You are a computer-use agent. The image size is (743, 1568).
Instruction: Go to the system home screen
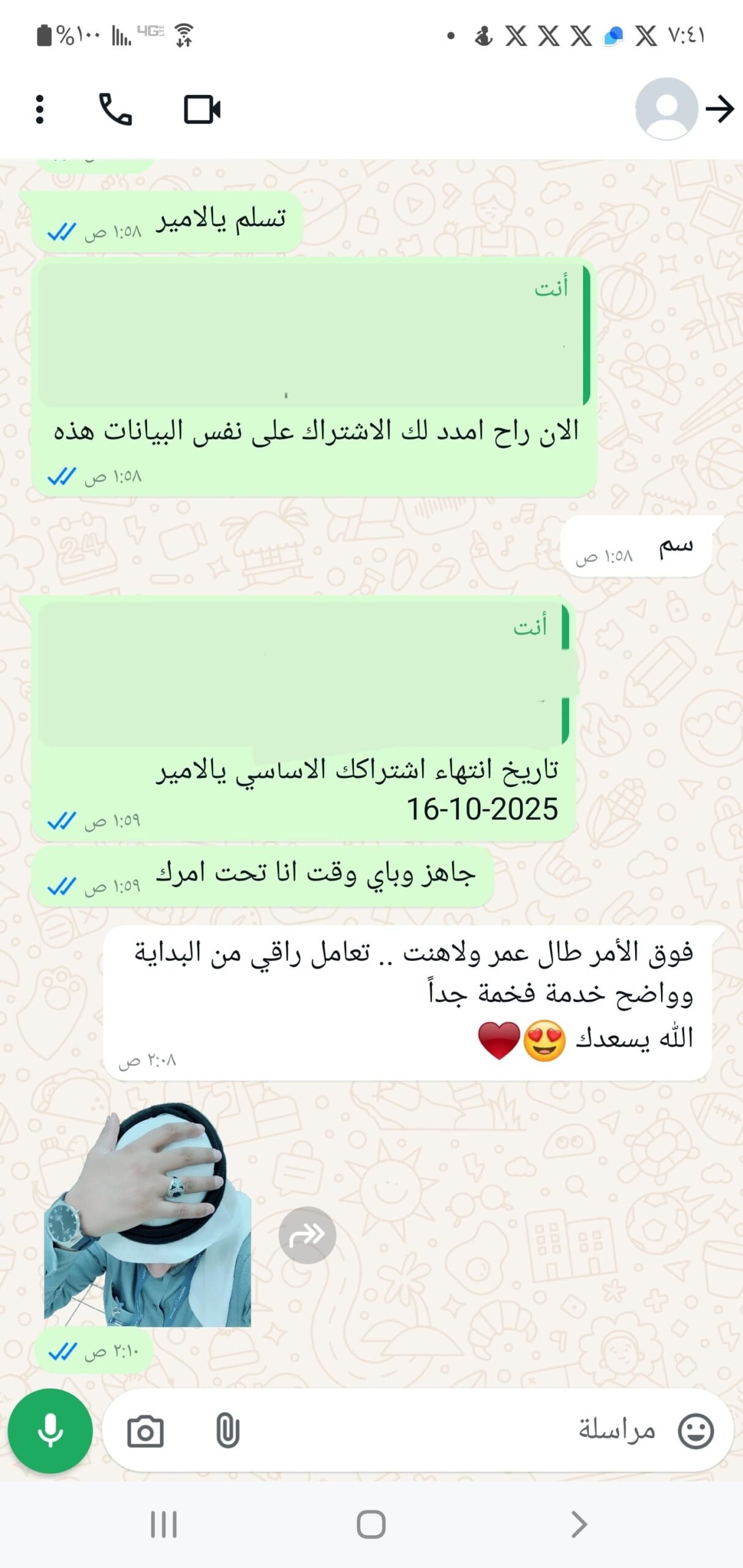point(371,1524)
